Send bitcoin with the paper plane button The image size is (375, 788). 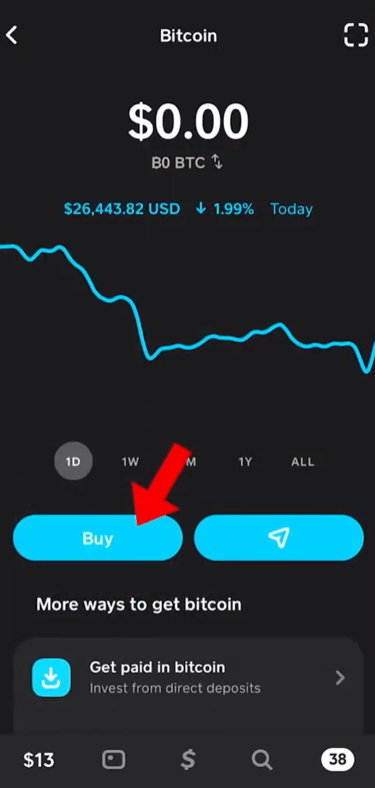(278, 538)
